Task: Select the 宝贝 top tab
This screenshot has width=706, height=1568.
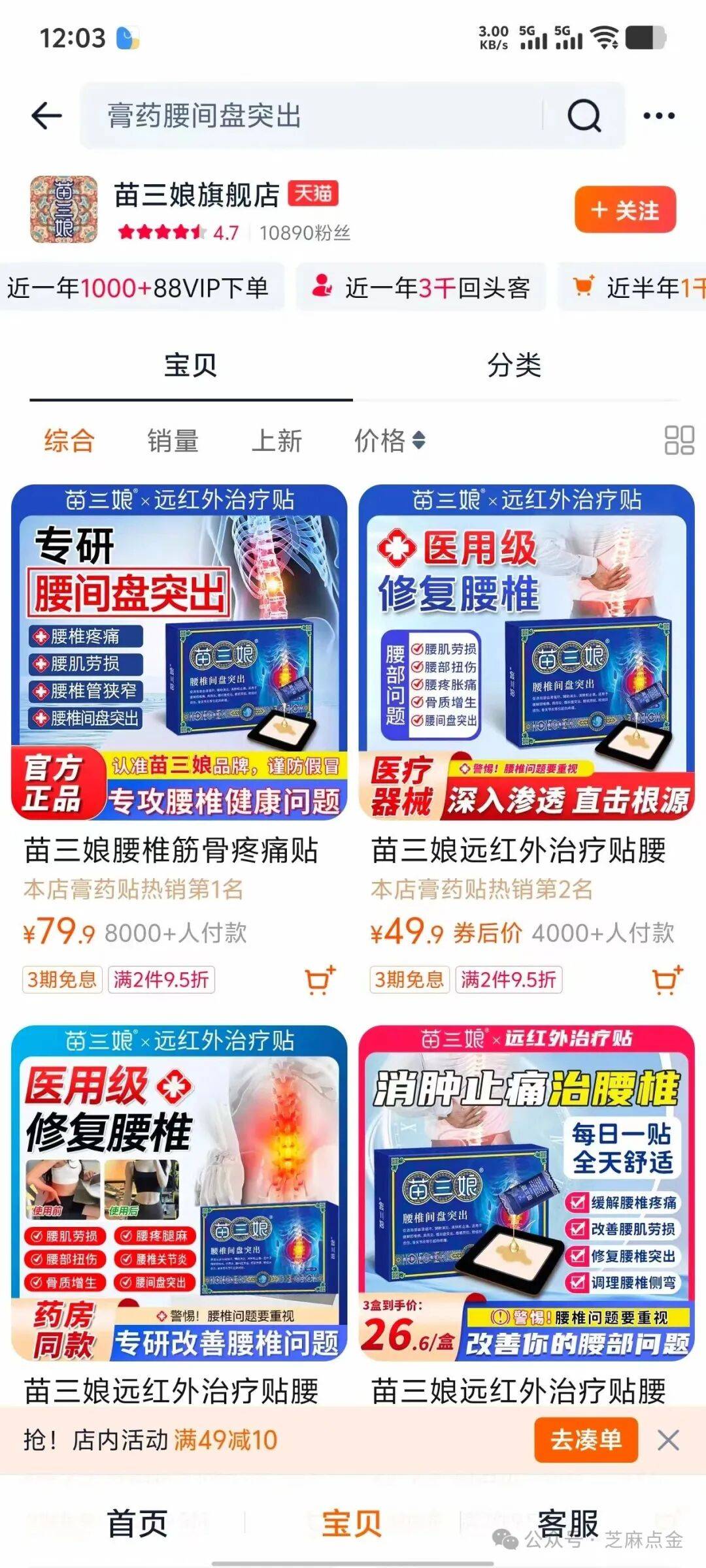Action: tap(190, 365)
